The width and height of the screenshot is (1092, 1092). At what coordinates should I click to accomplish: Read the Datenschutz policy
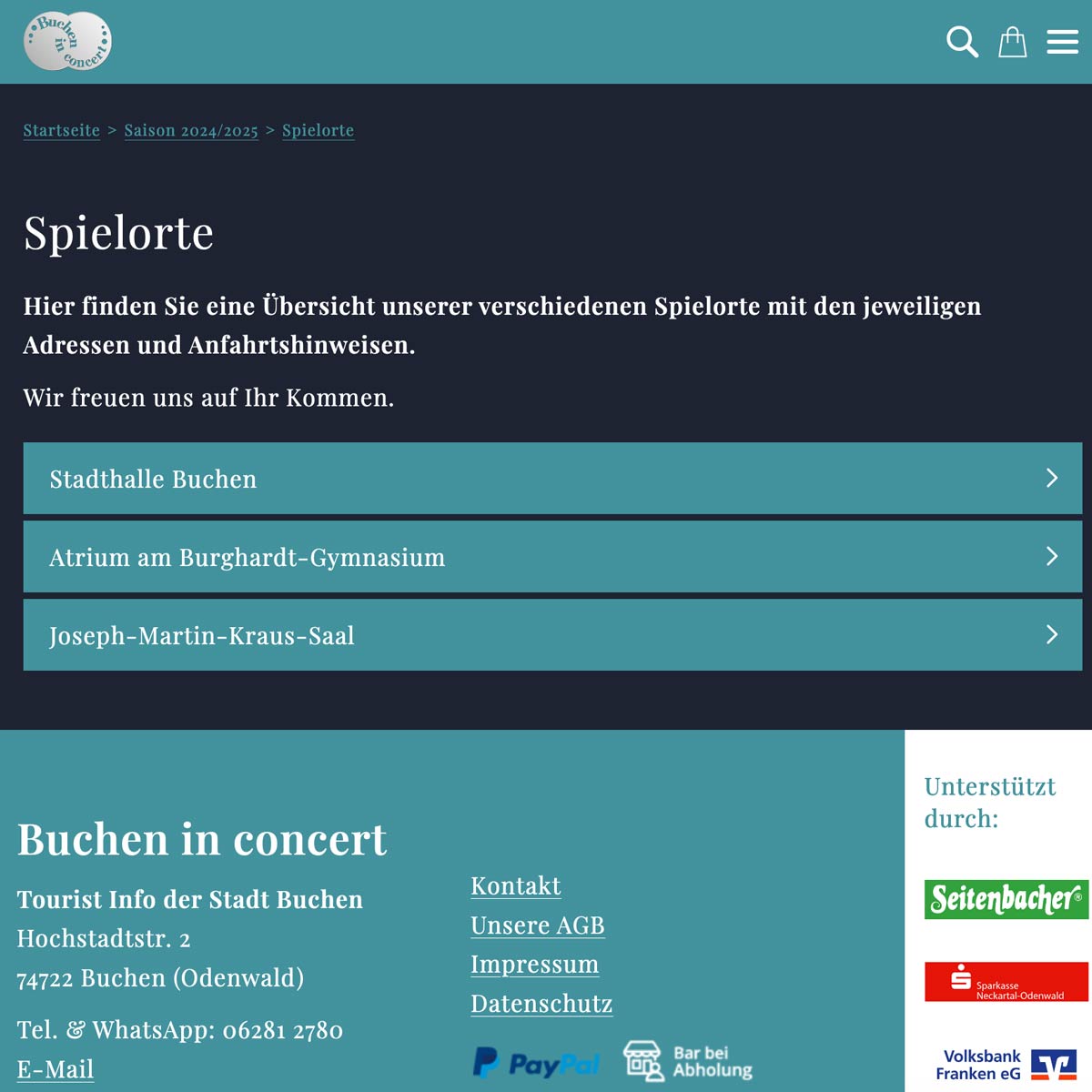pyautogui.click(x=541, y=1003)
